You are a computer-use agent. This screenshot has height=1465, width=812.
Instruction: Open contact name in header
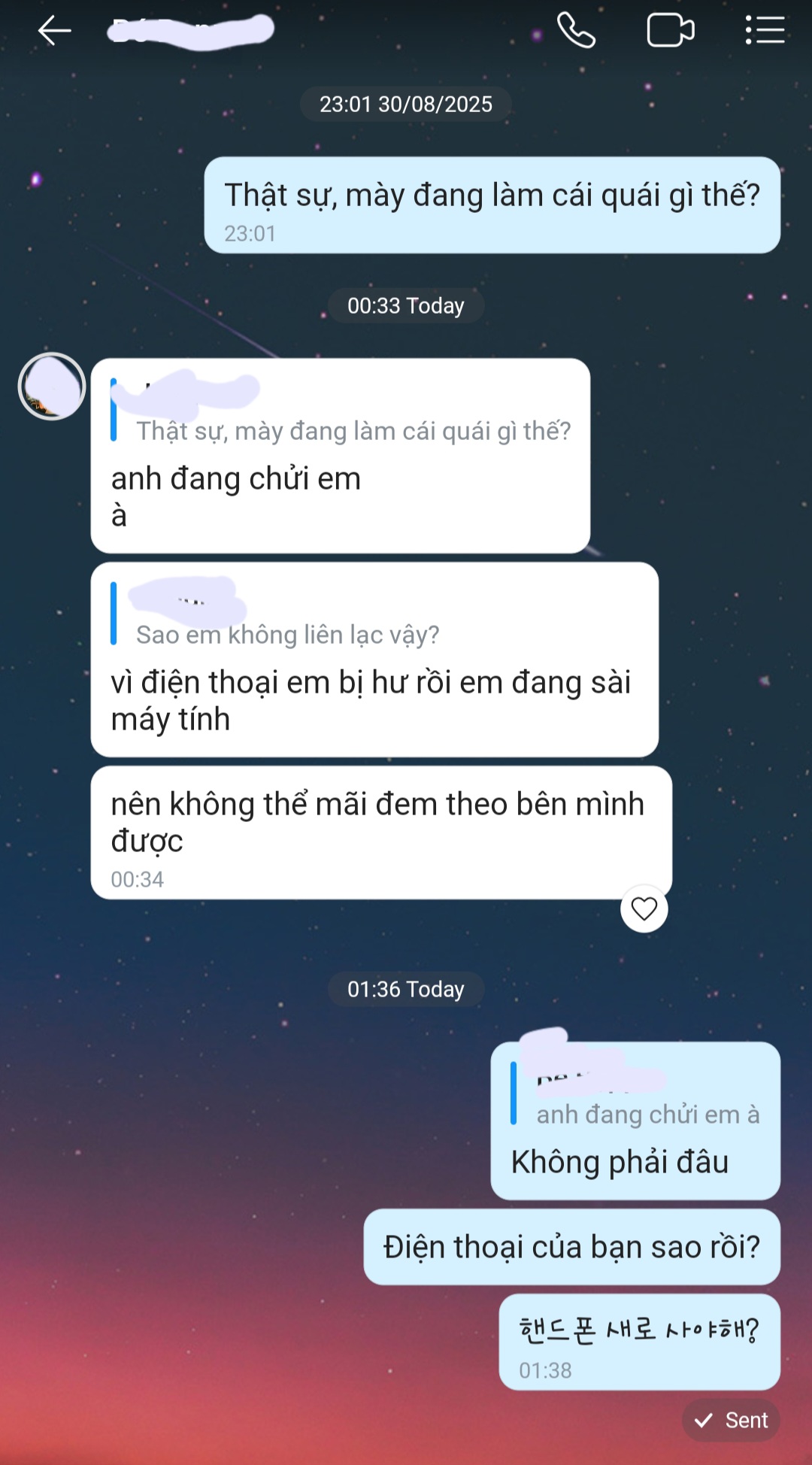[191, 31]
